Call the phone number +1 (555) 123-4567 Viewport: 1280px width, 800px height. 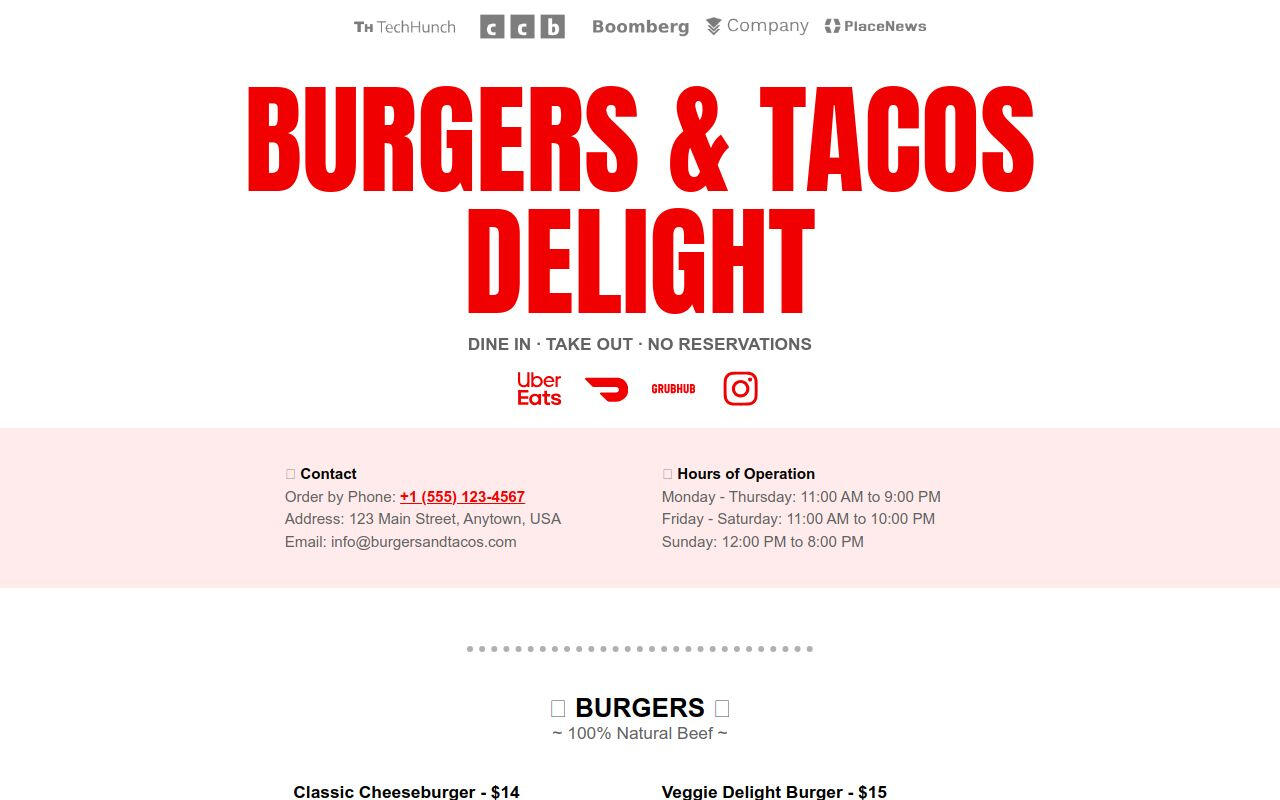click(x=462, y=497)
